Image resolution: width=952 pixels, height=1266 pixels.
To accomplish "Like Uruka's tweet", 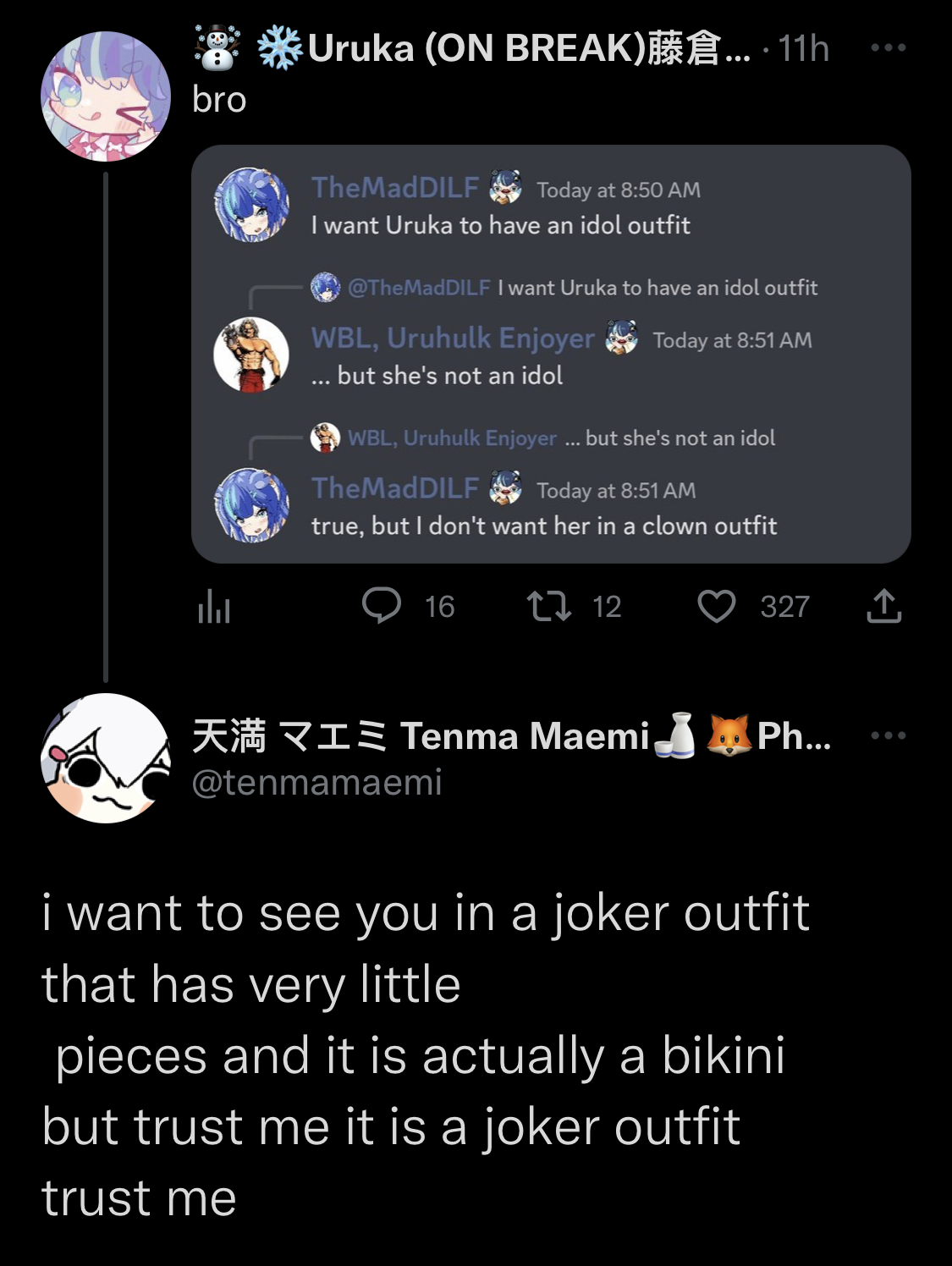I will click(716, 606).
